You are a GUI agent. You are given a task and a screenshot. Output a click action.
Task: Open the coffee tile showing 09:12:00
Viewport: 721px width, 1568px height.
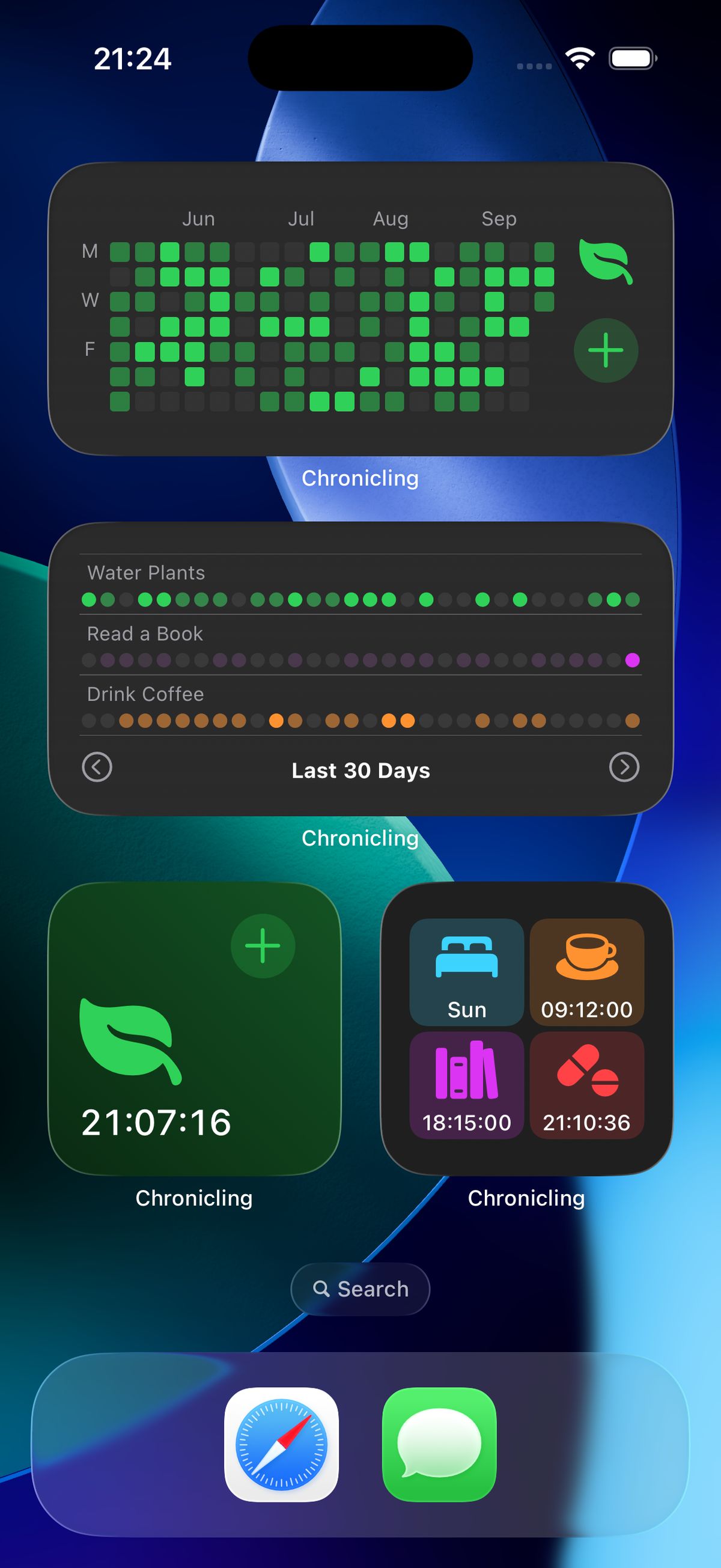click(586, 972)
